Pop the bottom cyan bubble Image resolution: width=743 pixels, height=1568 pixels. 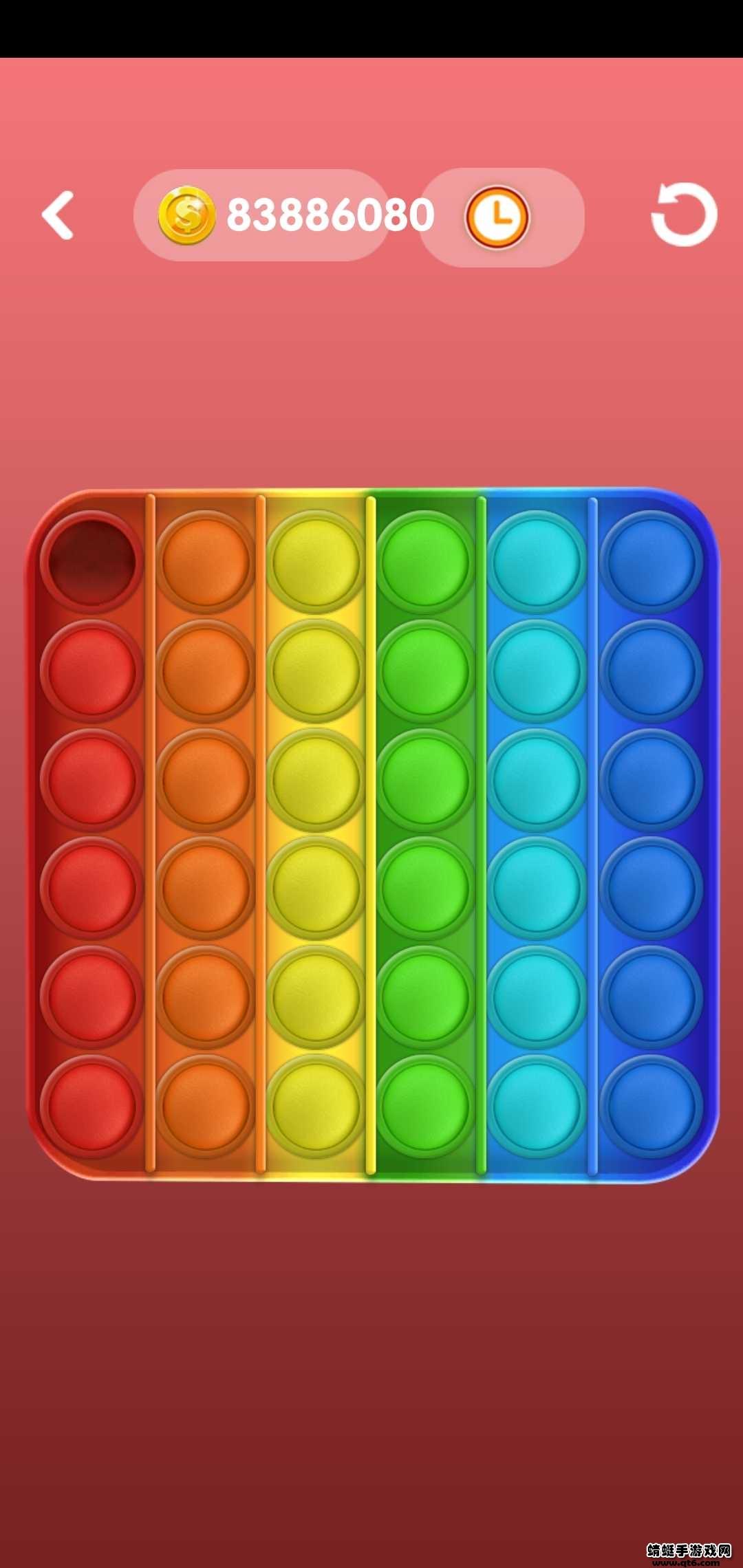pos(537,1105)
